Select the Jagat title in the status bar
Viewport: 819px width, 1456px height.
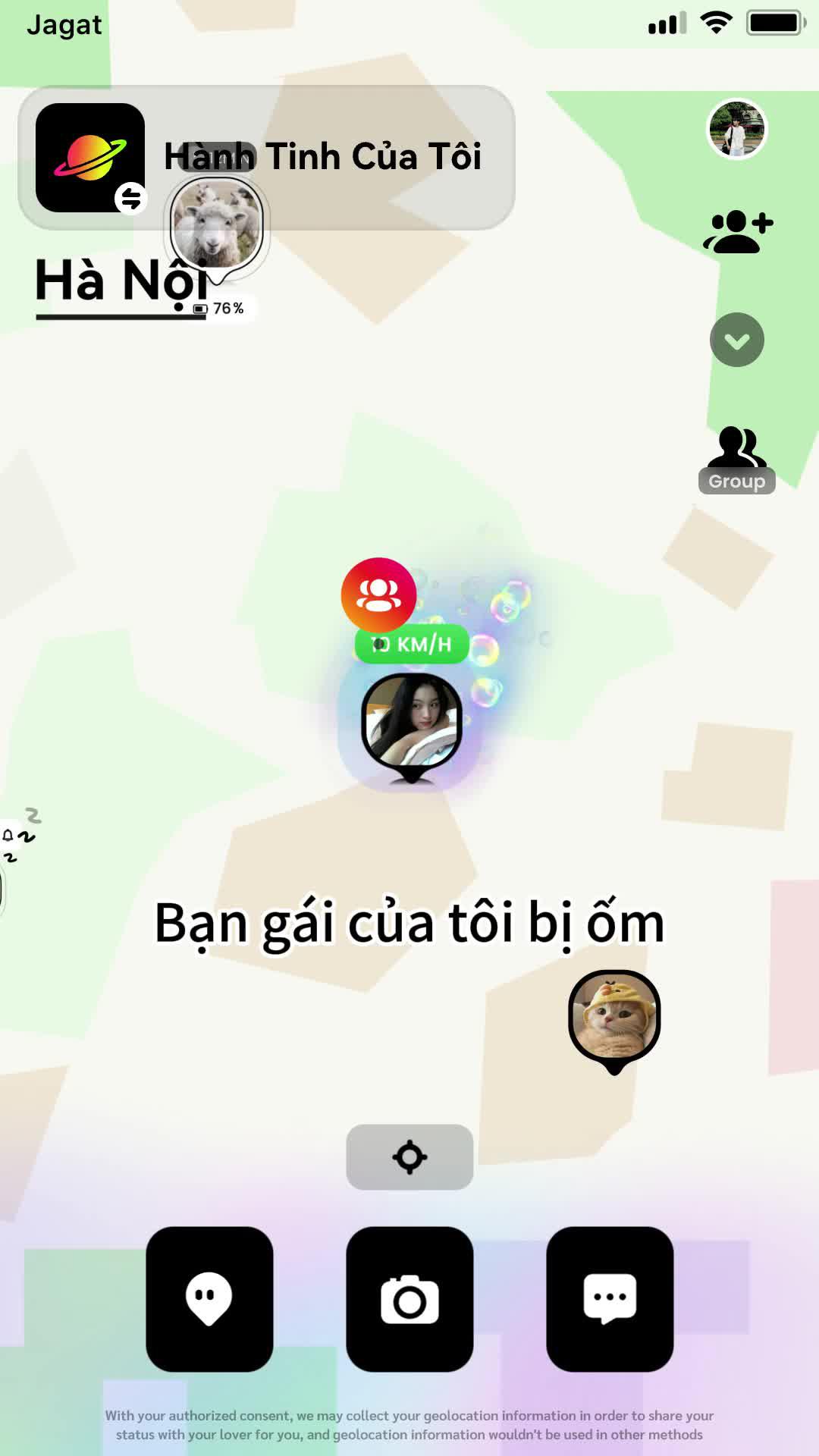(x=65, y=24)
